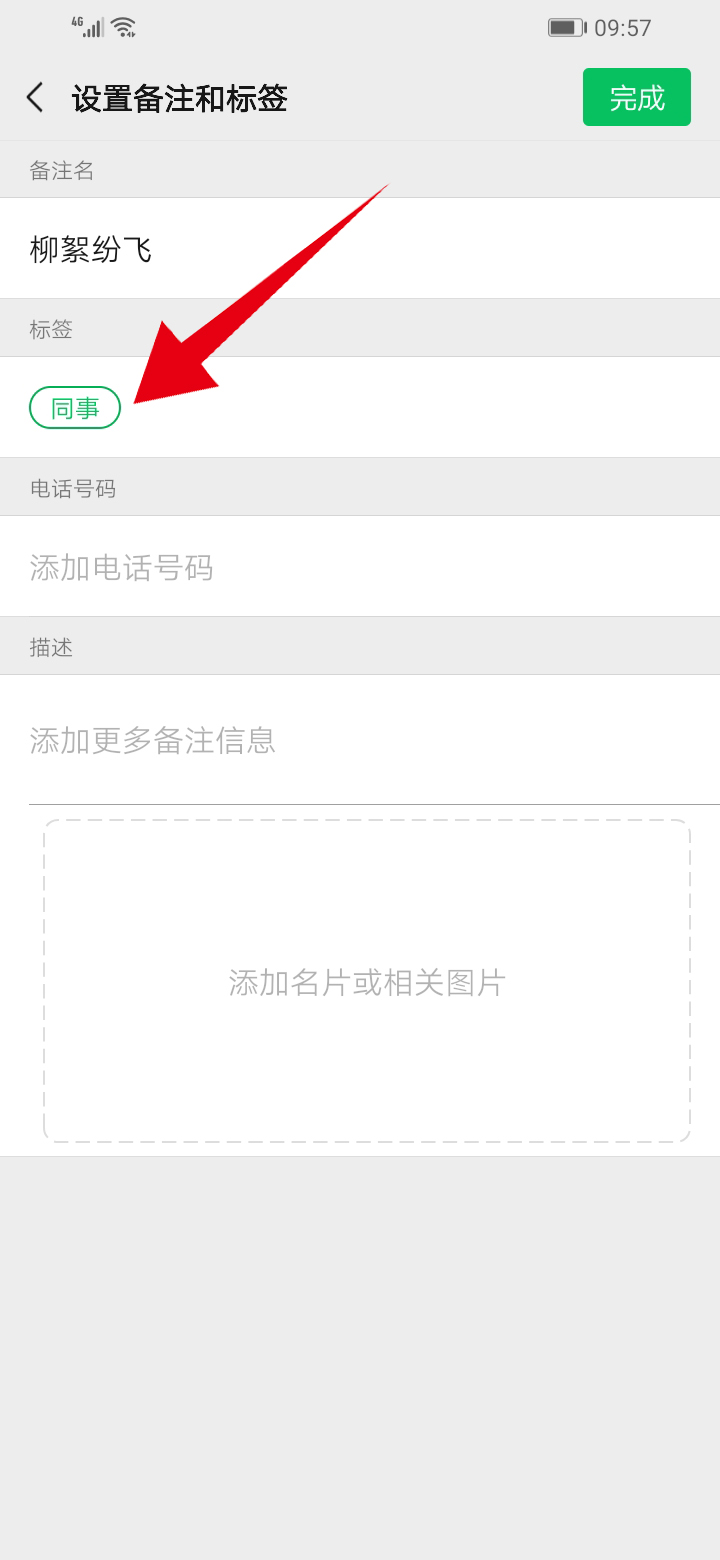Tap the tag row to edit labels

pyautogui.click(x=360, y=407)
